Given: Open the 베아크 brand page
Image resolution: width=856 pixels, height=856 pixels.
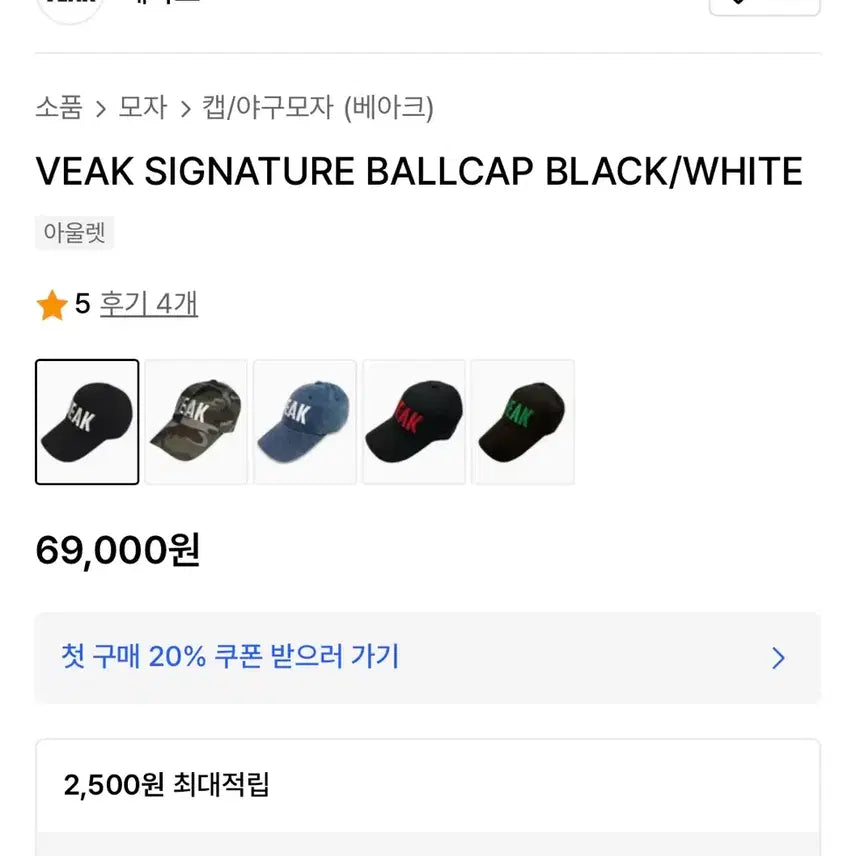Looking at the screenshot, I should [389, 108].
